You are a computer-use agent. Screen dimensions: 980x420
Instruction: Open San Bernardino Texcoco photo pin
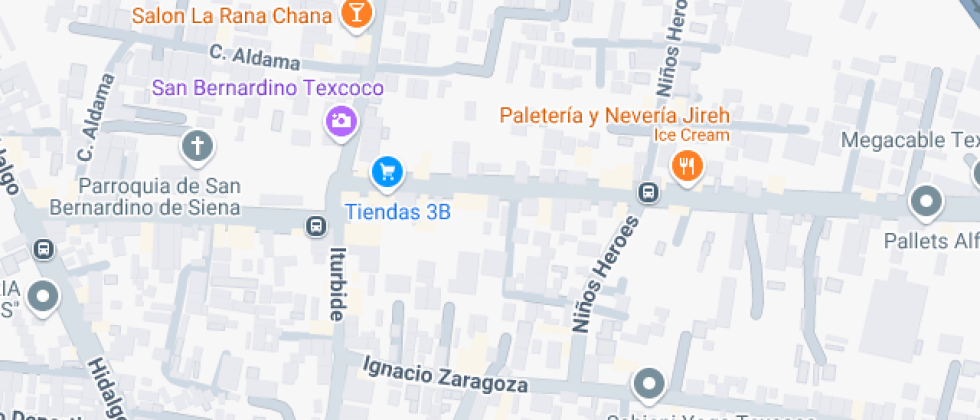click(341, 122)
